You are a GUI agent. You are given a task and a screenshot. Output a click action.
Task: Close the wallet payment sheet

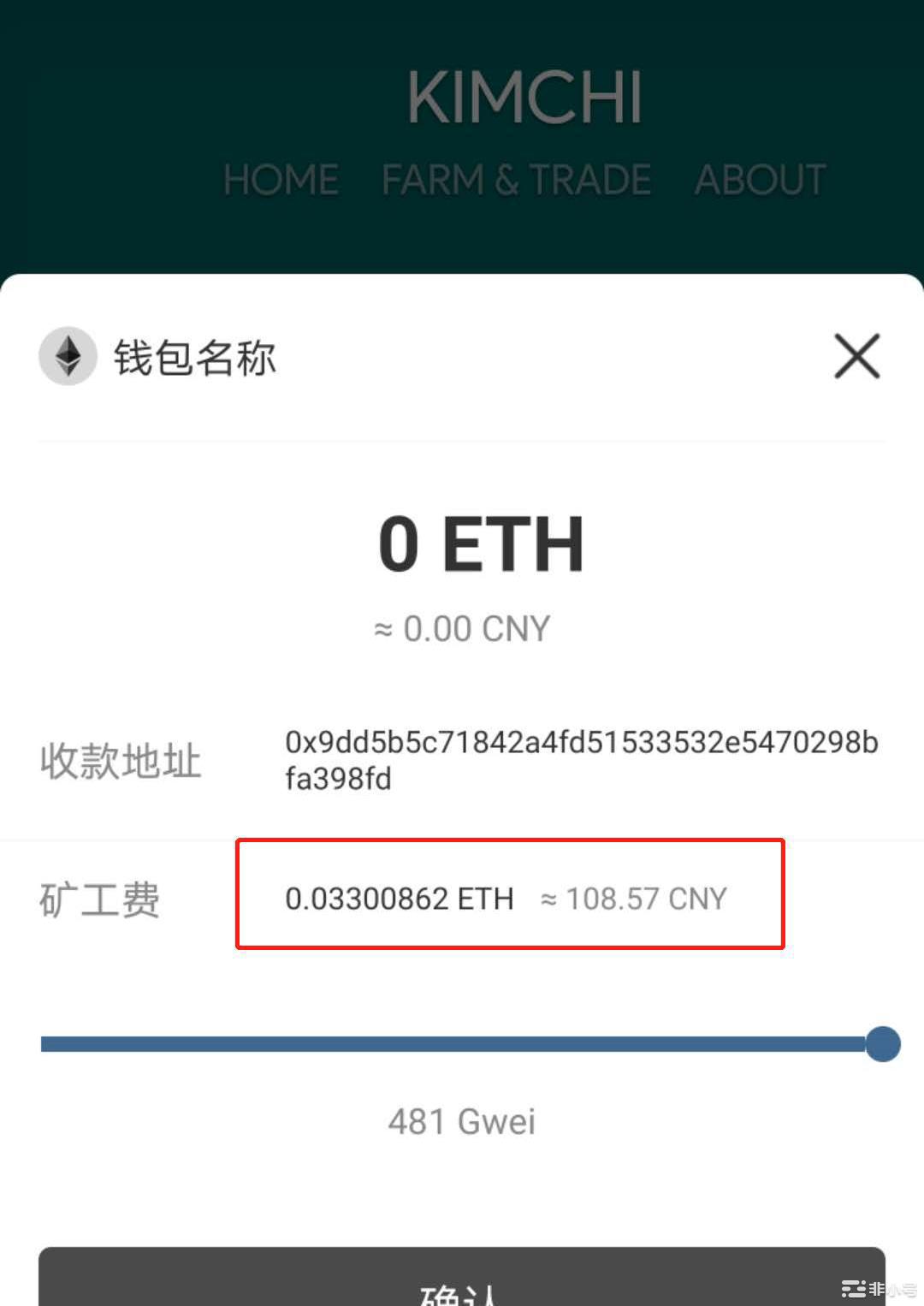[856, 356]
